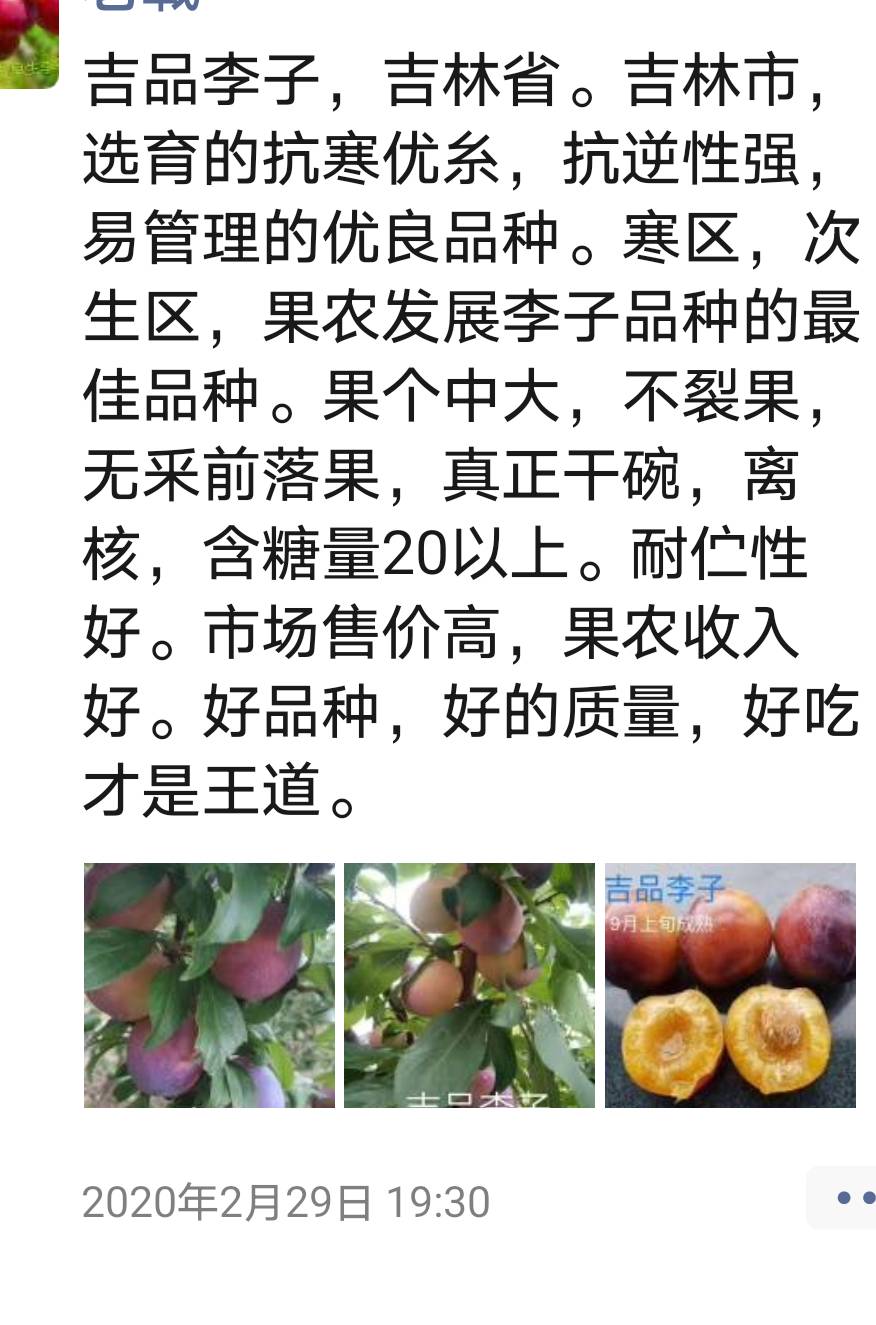Open the like and comment menu
The height and width of the screenshot is (1325, 876).
point(846,1197)
